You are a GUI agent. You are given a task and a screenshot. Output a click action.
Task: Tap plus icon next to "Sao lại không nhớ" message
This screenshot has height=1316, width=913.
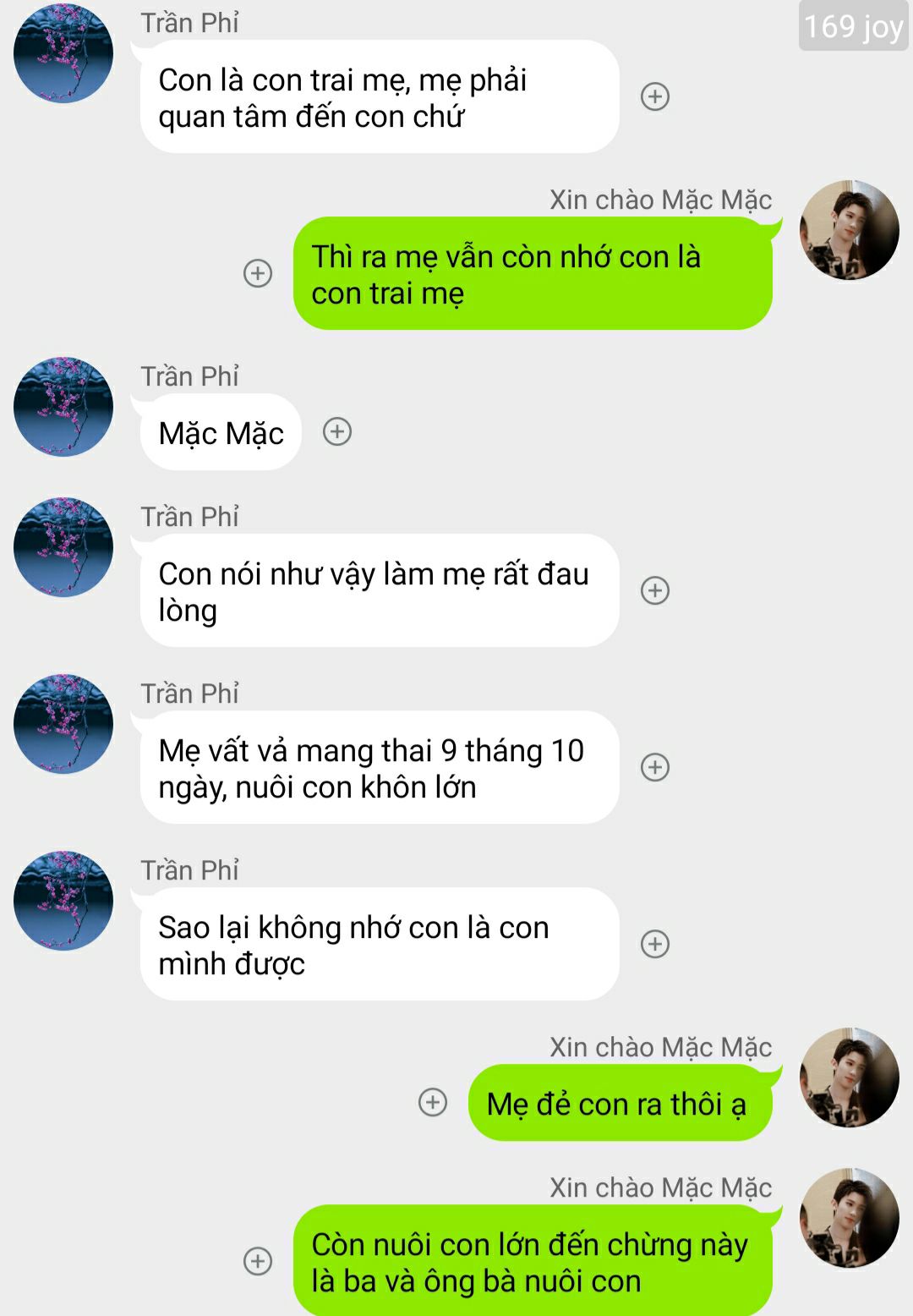pos(655,944)
